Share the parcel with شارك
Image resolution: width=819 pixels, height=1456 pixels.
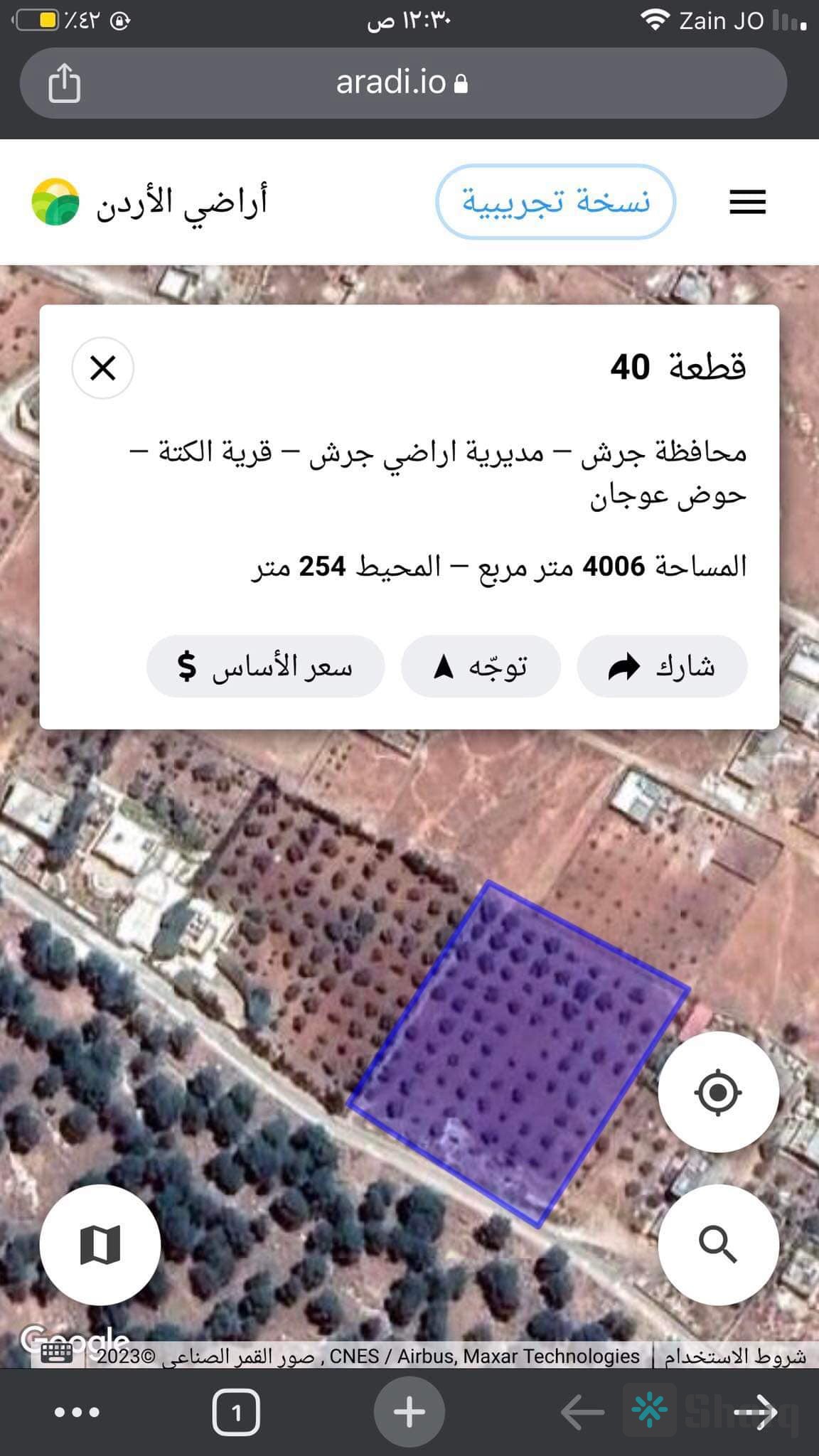click(662, 667)
